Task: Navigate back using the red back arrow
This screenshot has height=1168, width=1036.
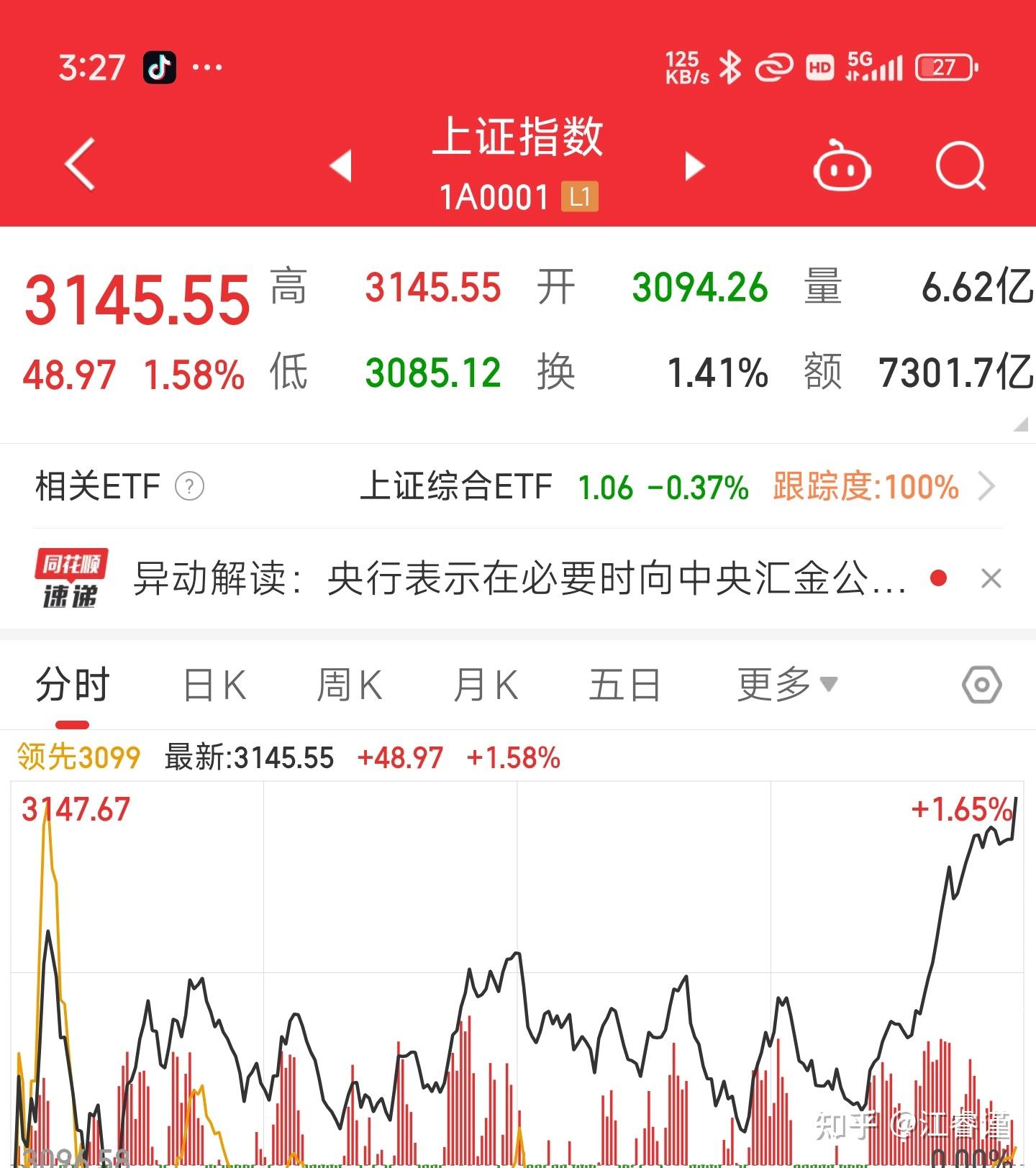Action: click(78, 165)
